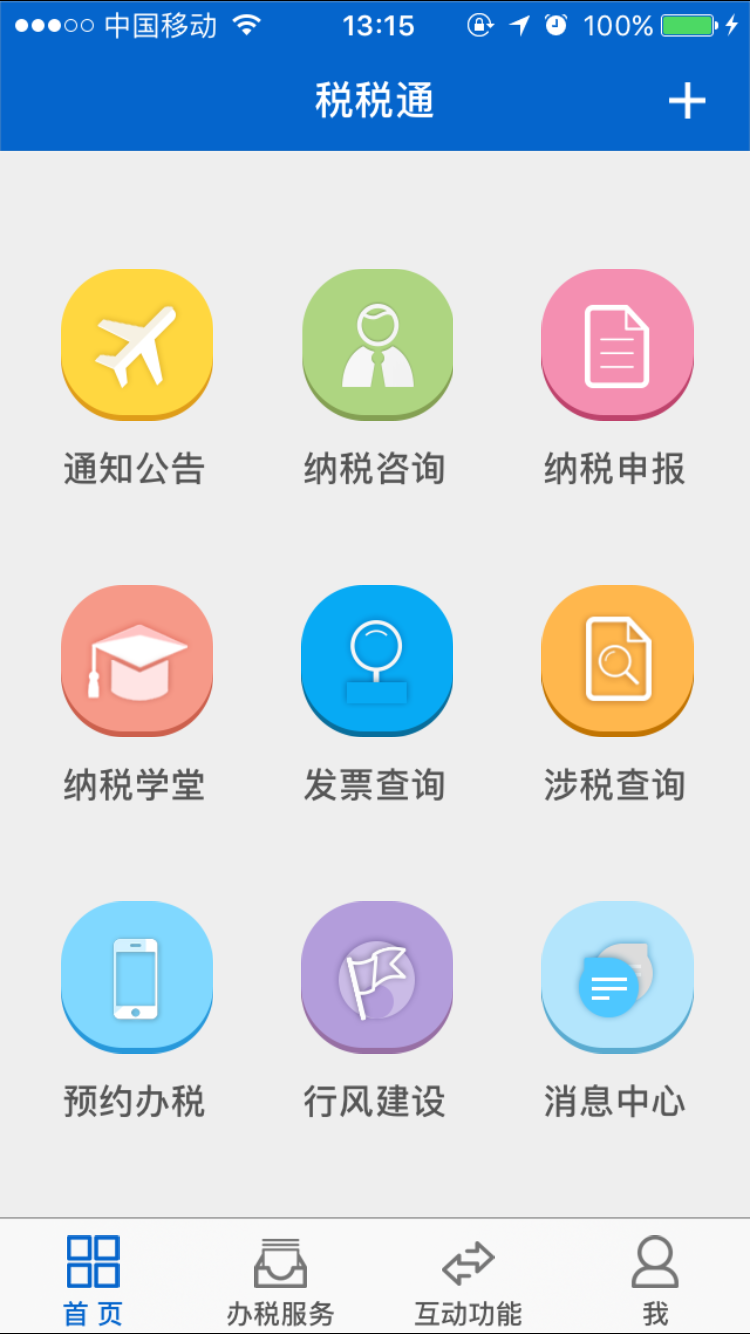Tap the plus button in the title bar
Image resolution: width=750 pixels, height=1334 pixels.
pos(687,100)
